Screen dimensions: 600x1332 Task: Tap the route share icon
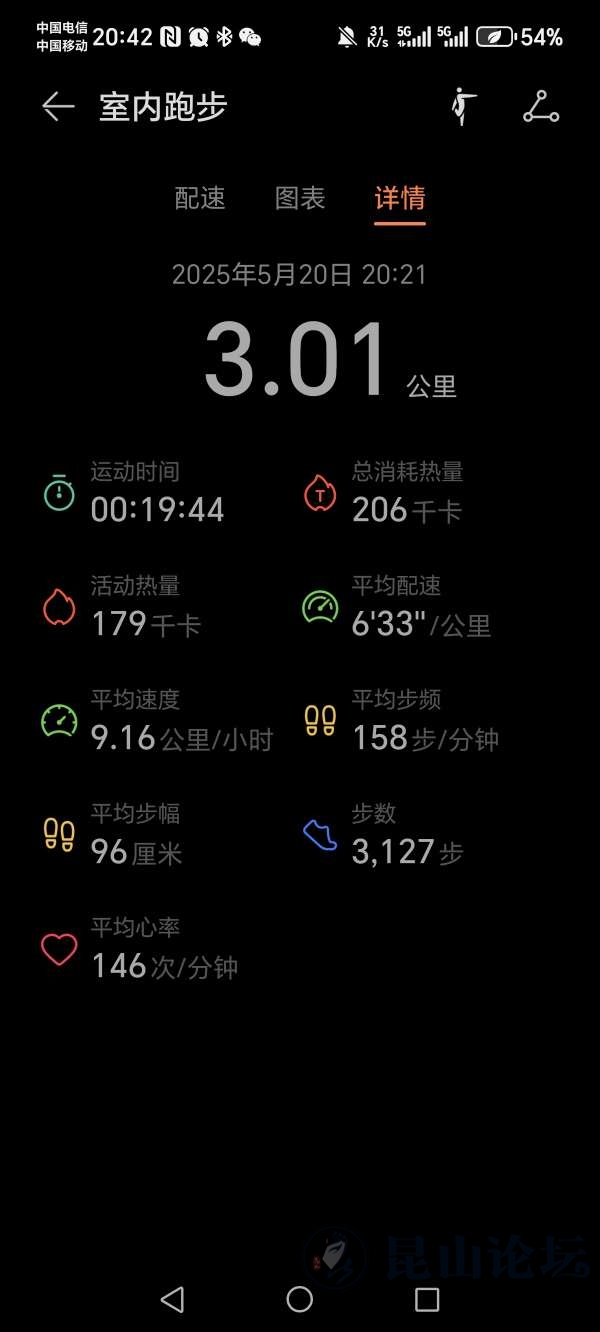541,107
